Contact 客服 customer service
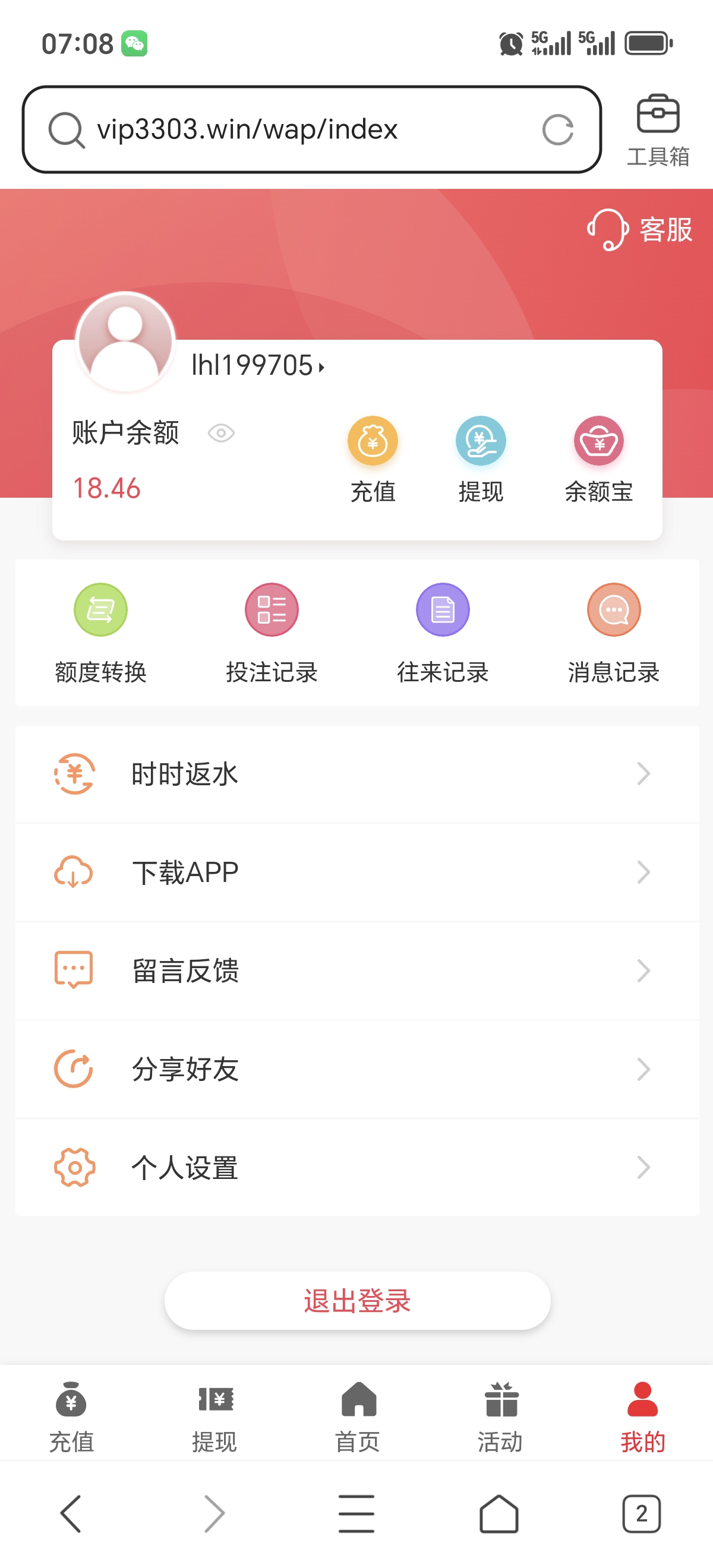713x1568 pixels. (x=639, y=229)
